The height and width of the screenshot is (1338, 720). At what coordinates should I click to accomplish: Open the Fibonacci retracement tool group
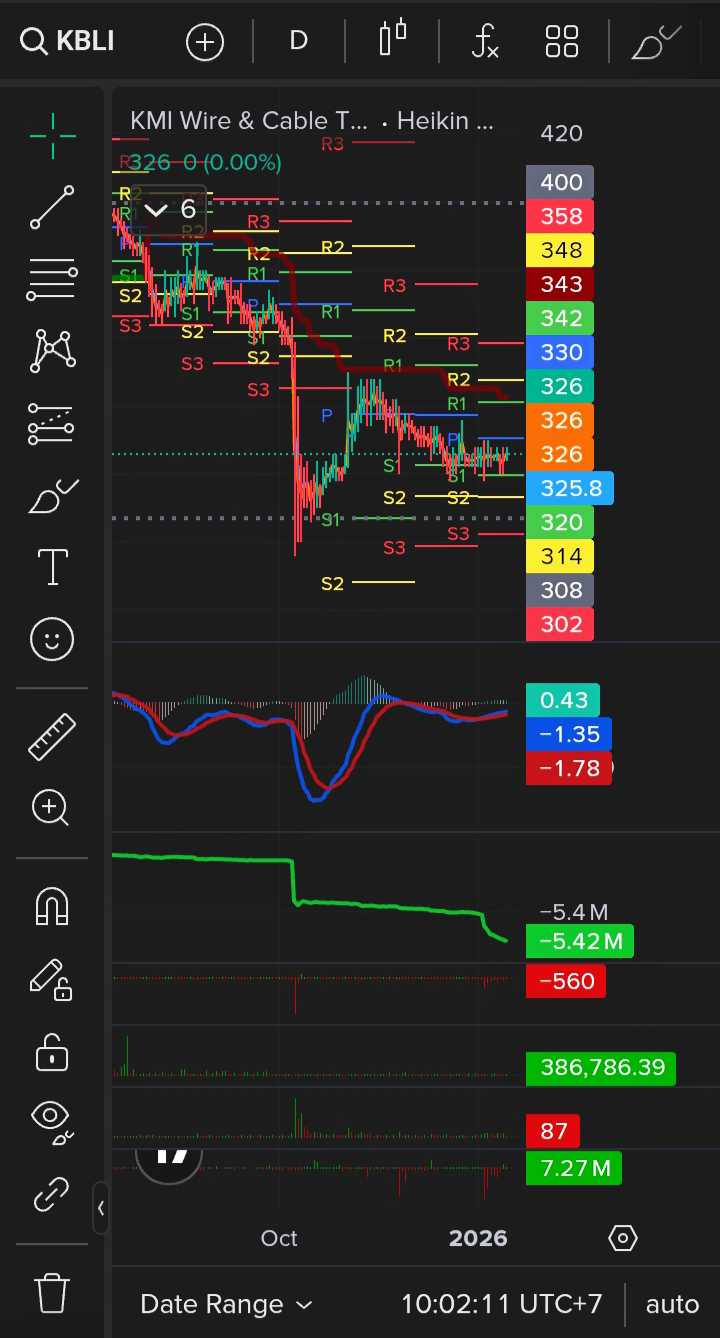tap(52, 279)
